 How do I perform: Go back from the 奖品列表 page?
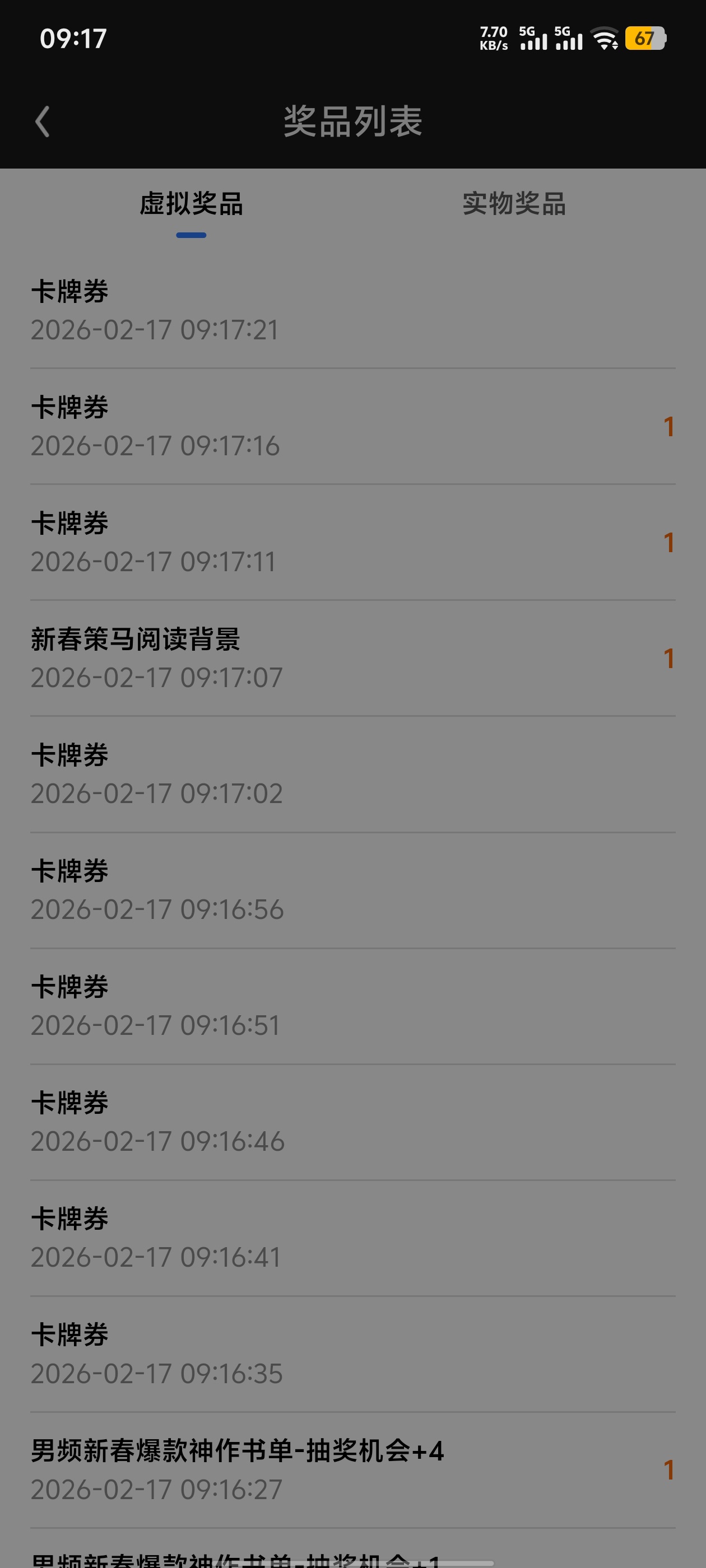click(43, 122)
